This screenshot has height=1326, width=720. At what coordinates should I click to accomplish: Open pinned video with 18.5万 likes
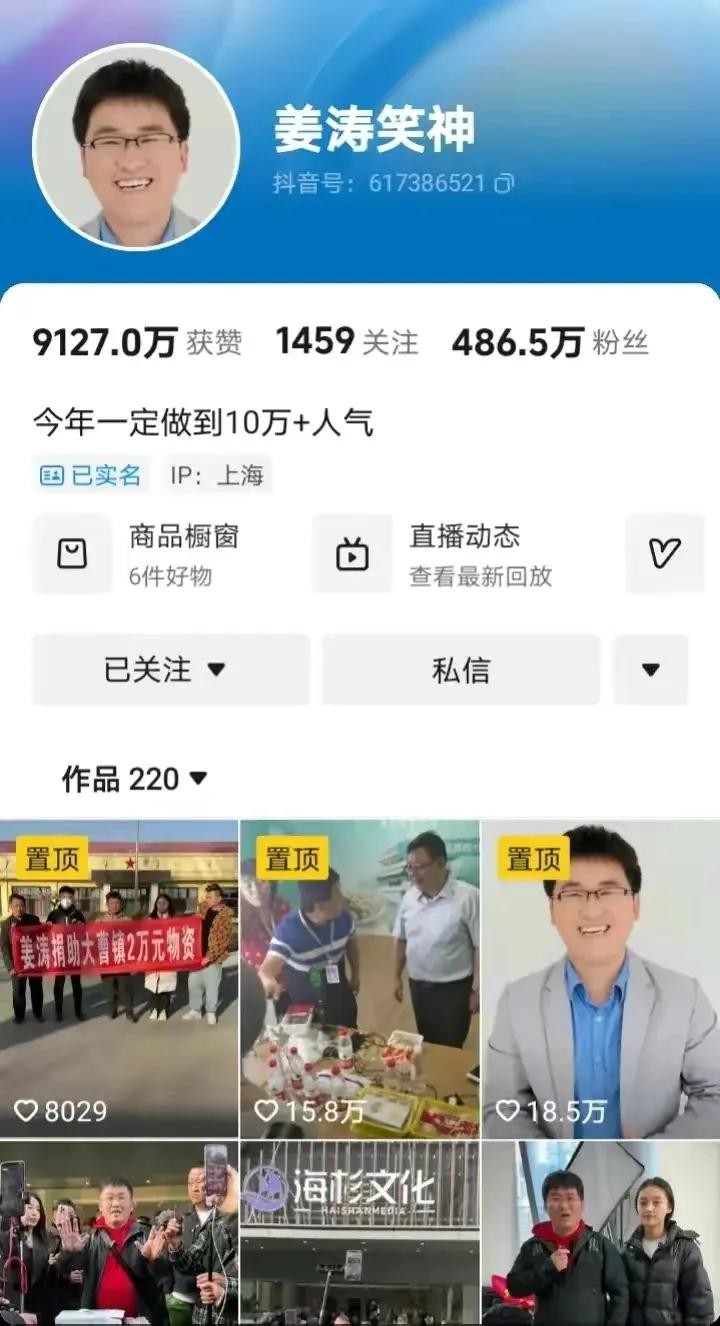point(600,978)
